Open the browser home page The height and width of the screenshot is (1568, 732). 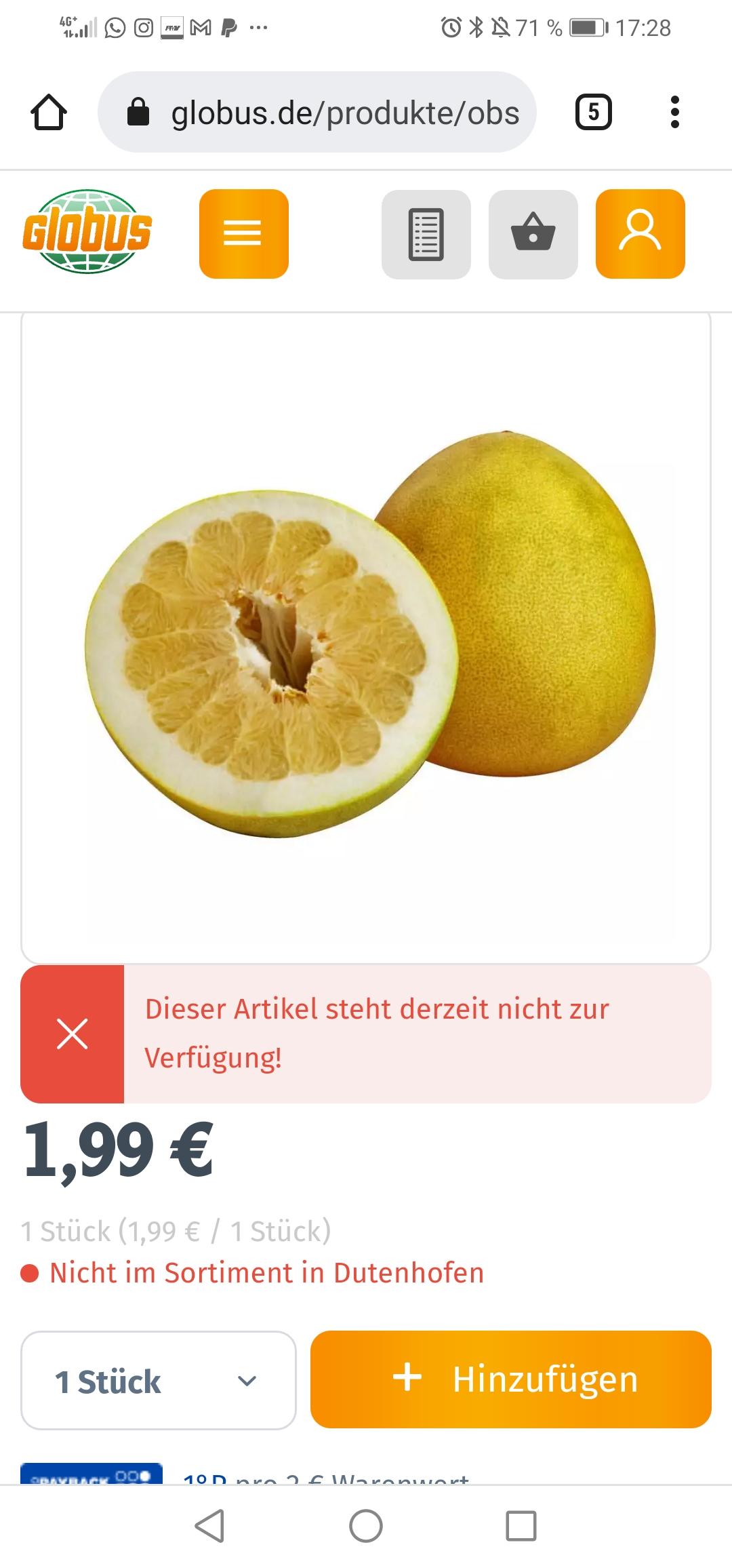(49, 113)
